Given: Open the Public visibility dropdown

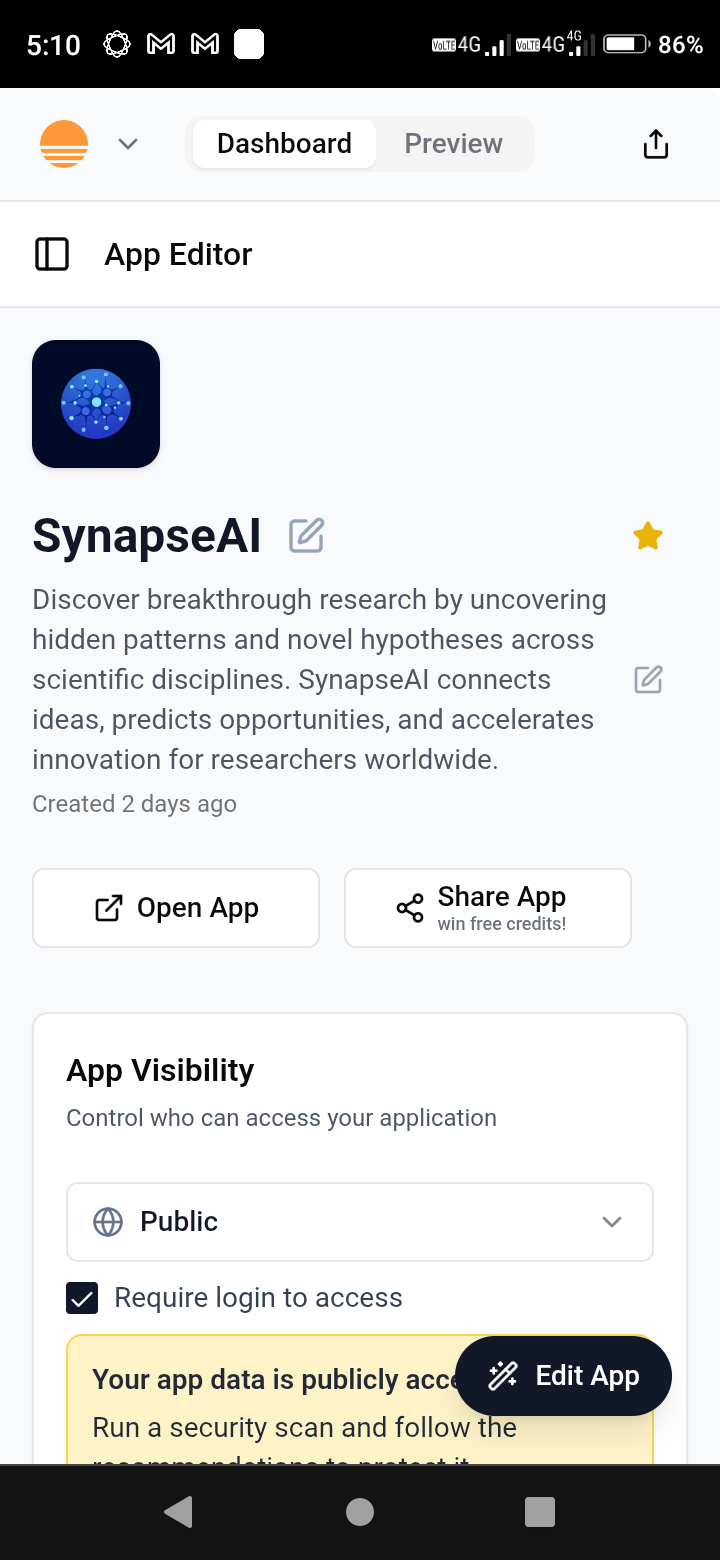Looking at the screenshot, I should pyautogui.click(x=360, y=1222).
